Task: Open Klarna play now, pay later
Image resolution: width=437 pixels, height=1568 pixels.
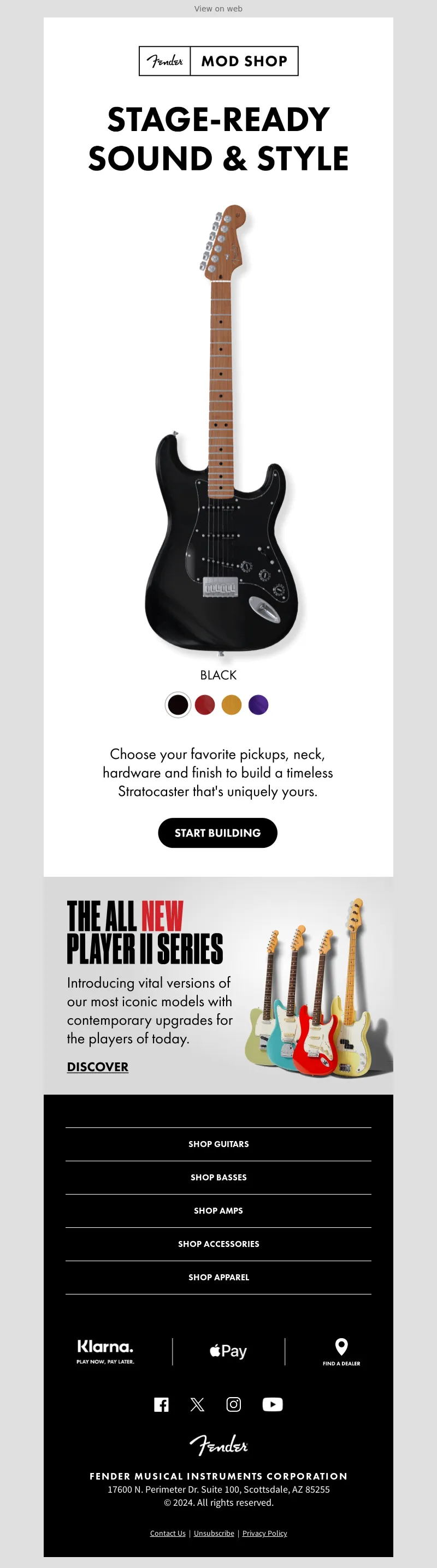Action: point(105,1351)
